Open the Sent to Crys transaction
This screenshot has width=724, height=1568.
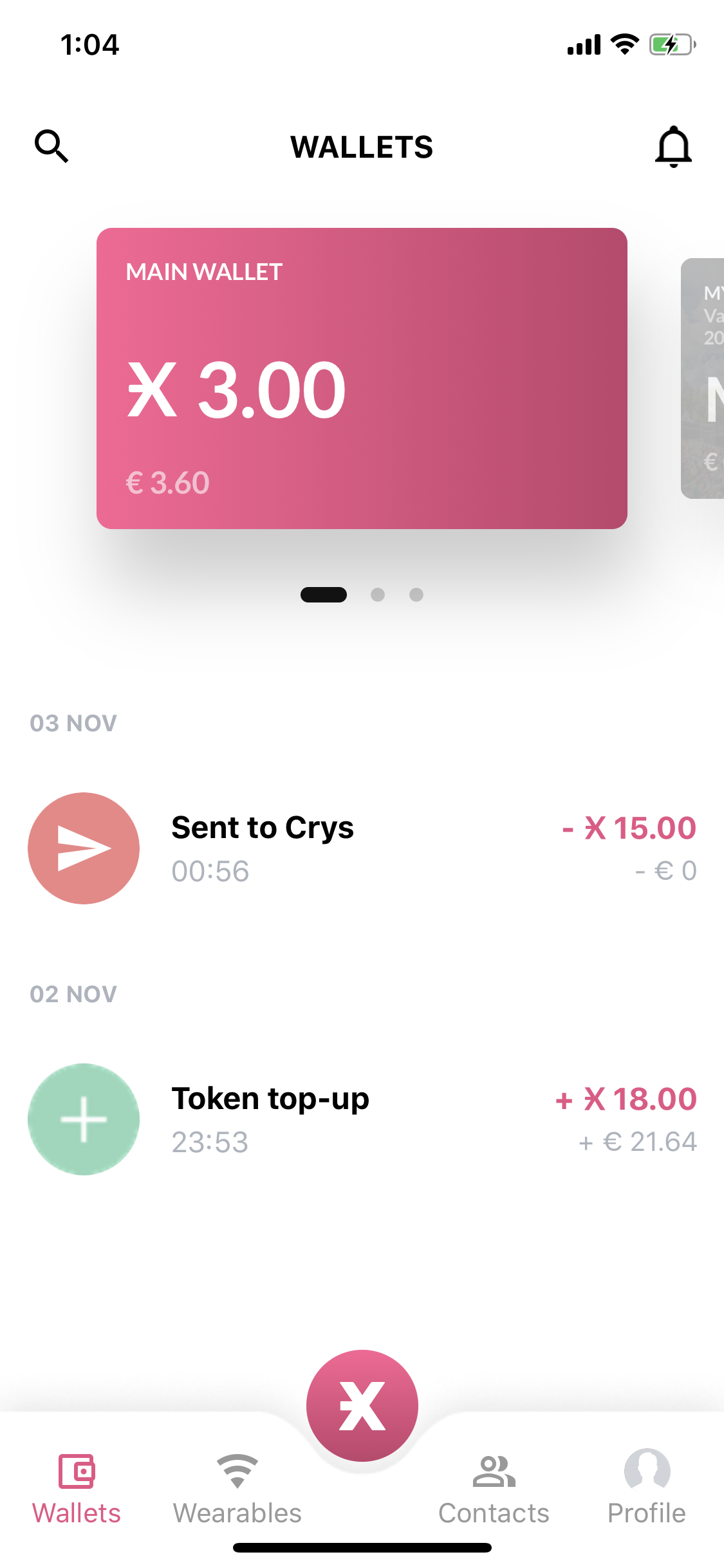pos(362,848)
